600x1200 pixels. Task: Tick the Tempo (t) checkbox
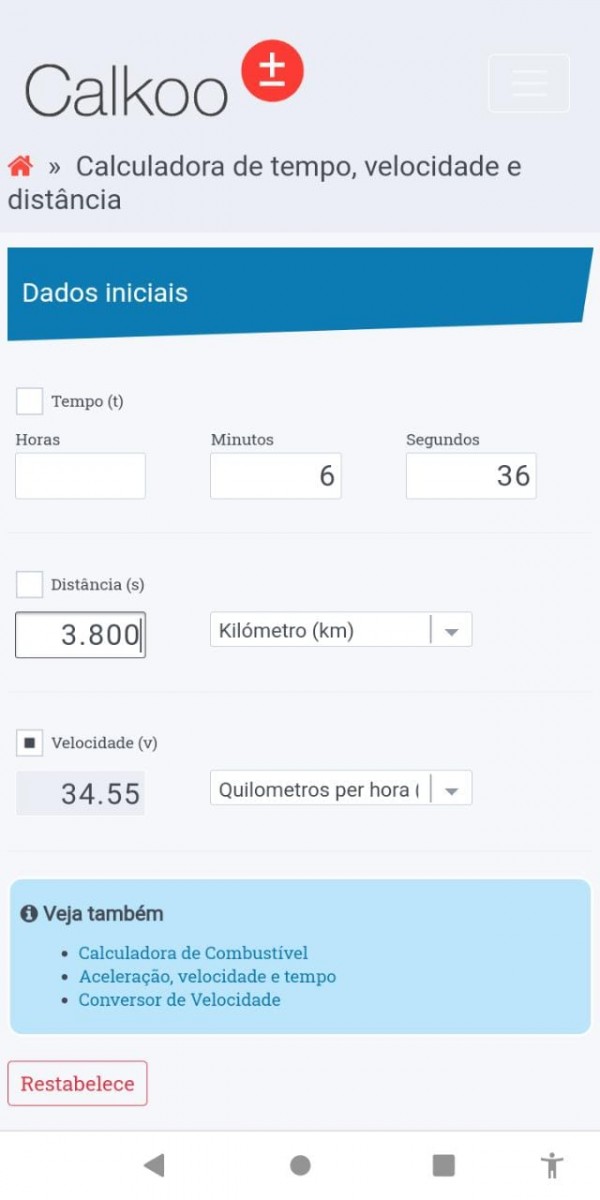pos(30,402)
